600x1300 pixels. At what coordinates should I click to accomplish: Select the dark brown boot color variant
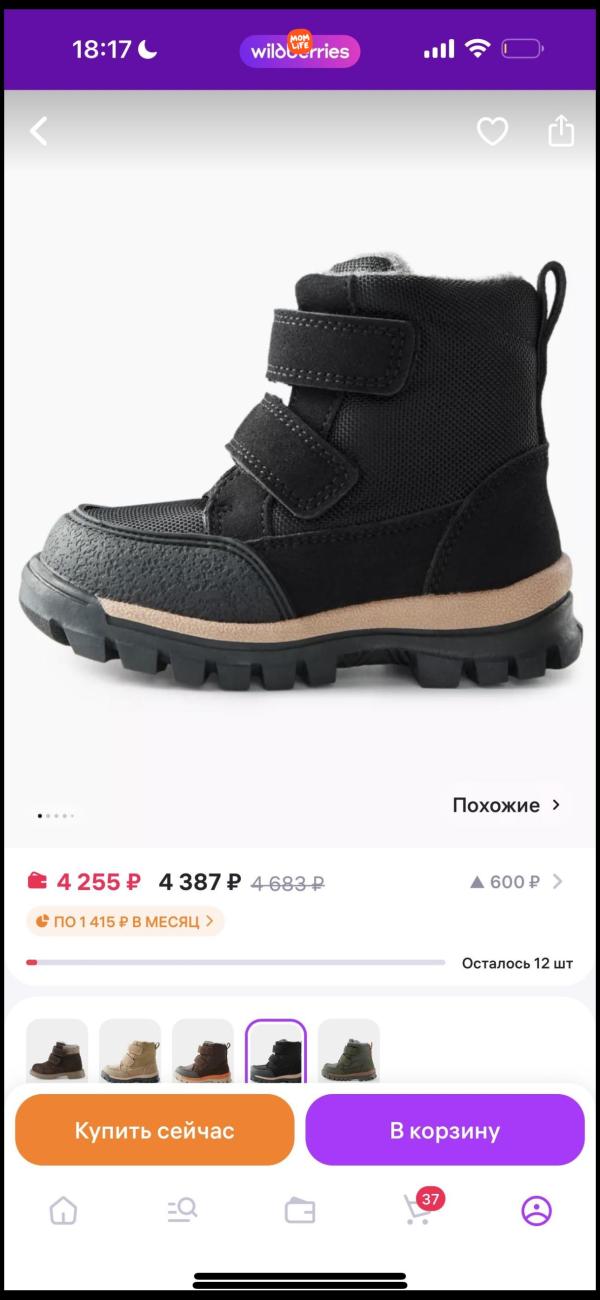[x=57, y=1051]
